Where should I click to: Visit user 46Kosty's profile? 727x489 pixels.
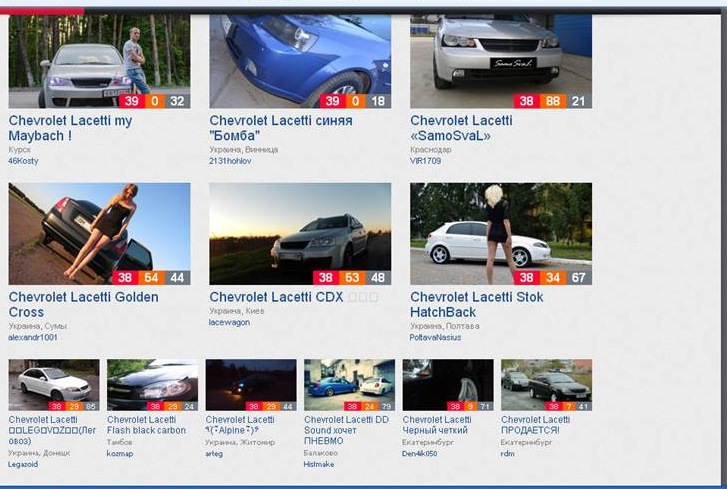click(x=22, y=160)
